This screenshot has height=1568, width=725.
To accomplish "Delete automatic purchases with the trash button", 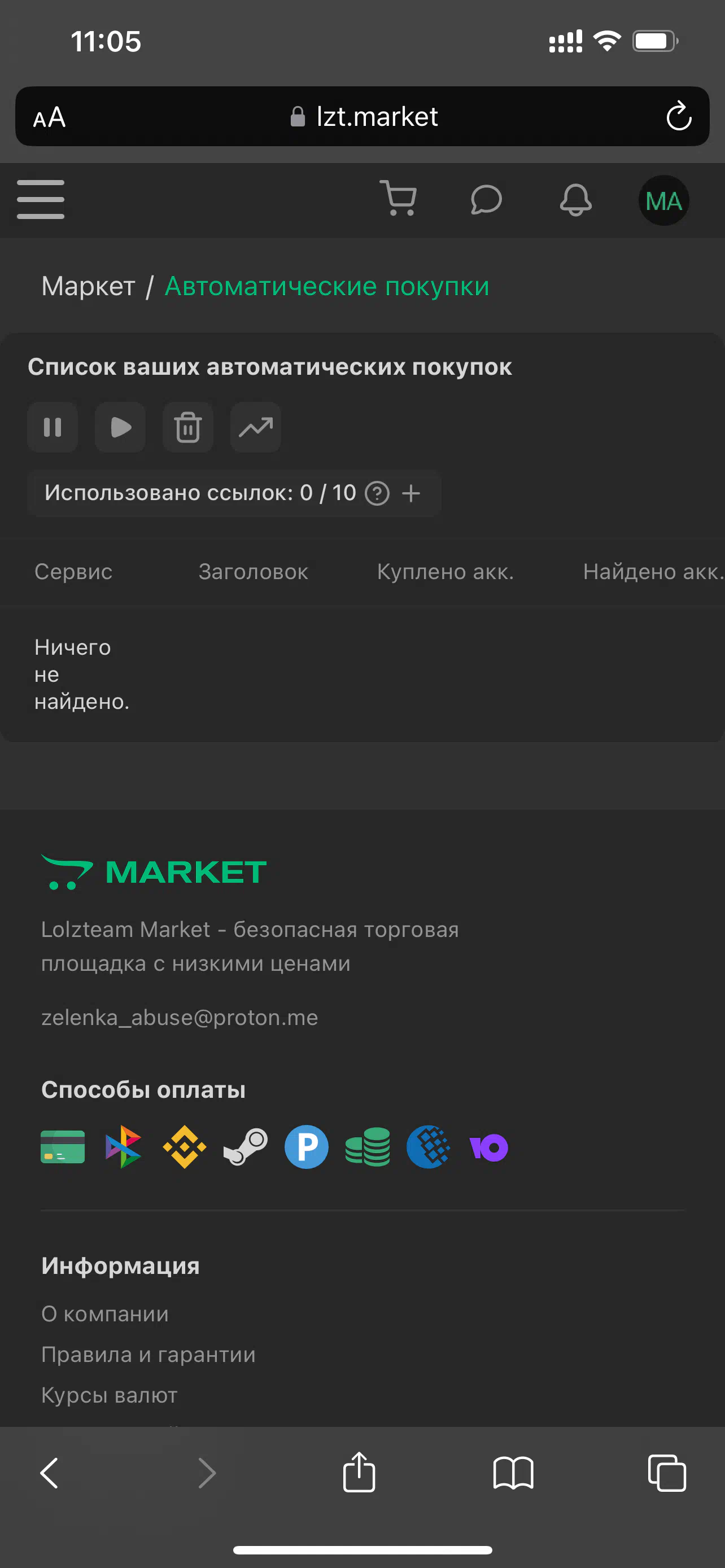I will point(187,427).
